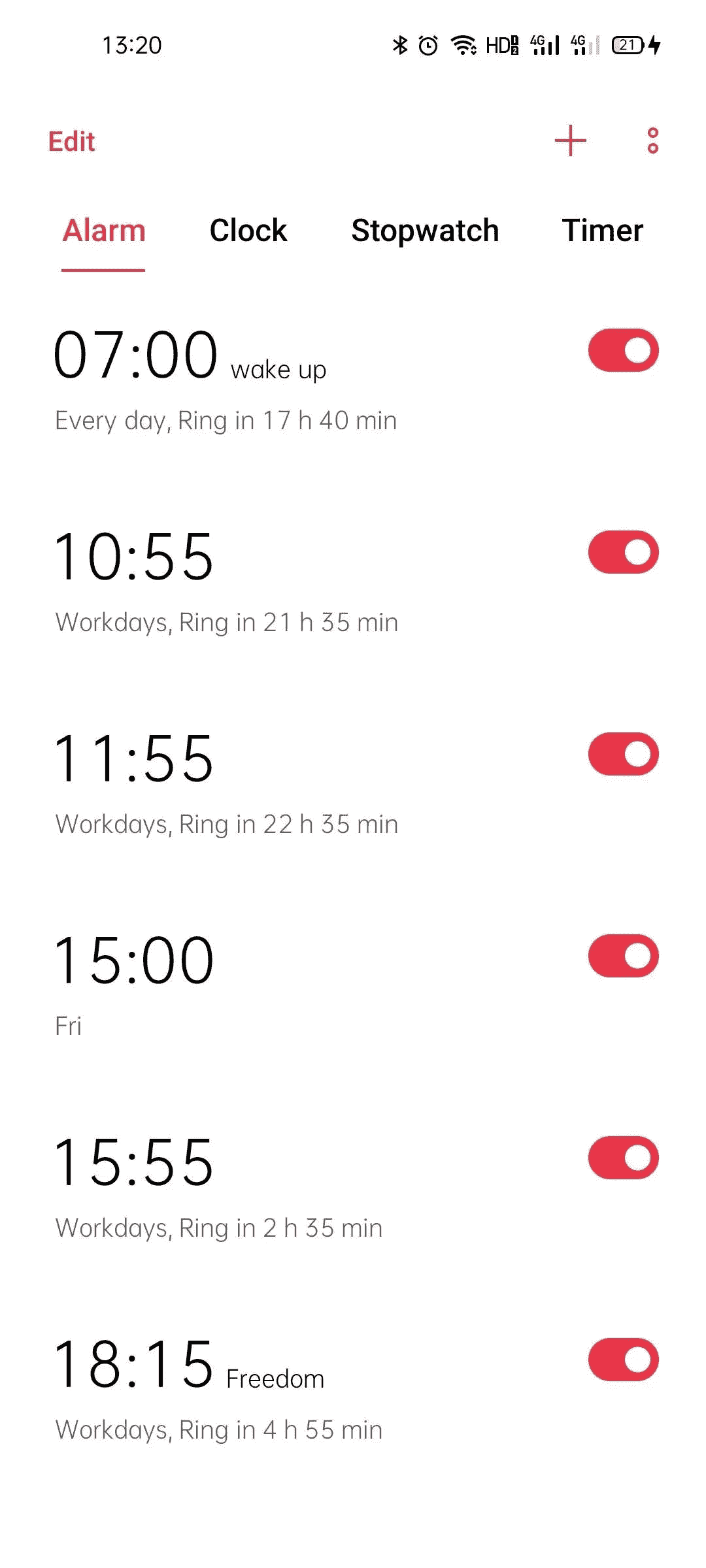Turn off the 18:15 Freedom alarm
The width and height of the screenshot is (706, 1568).
pos(623,1360)
